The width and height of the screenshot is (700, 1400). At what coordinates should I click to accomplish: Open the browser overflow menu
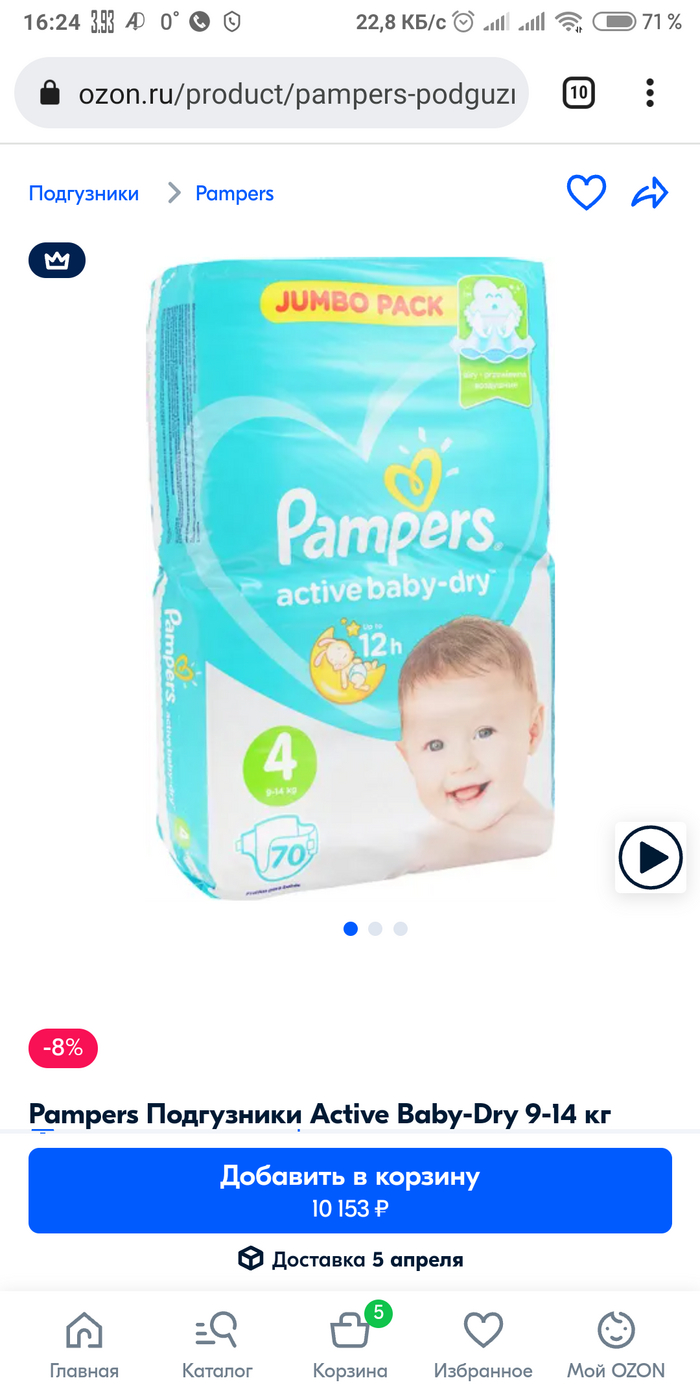[650, 94]
